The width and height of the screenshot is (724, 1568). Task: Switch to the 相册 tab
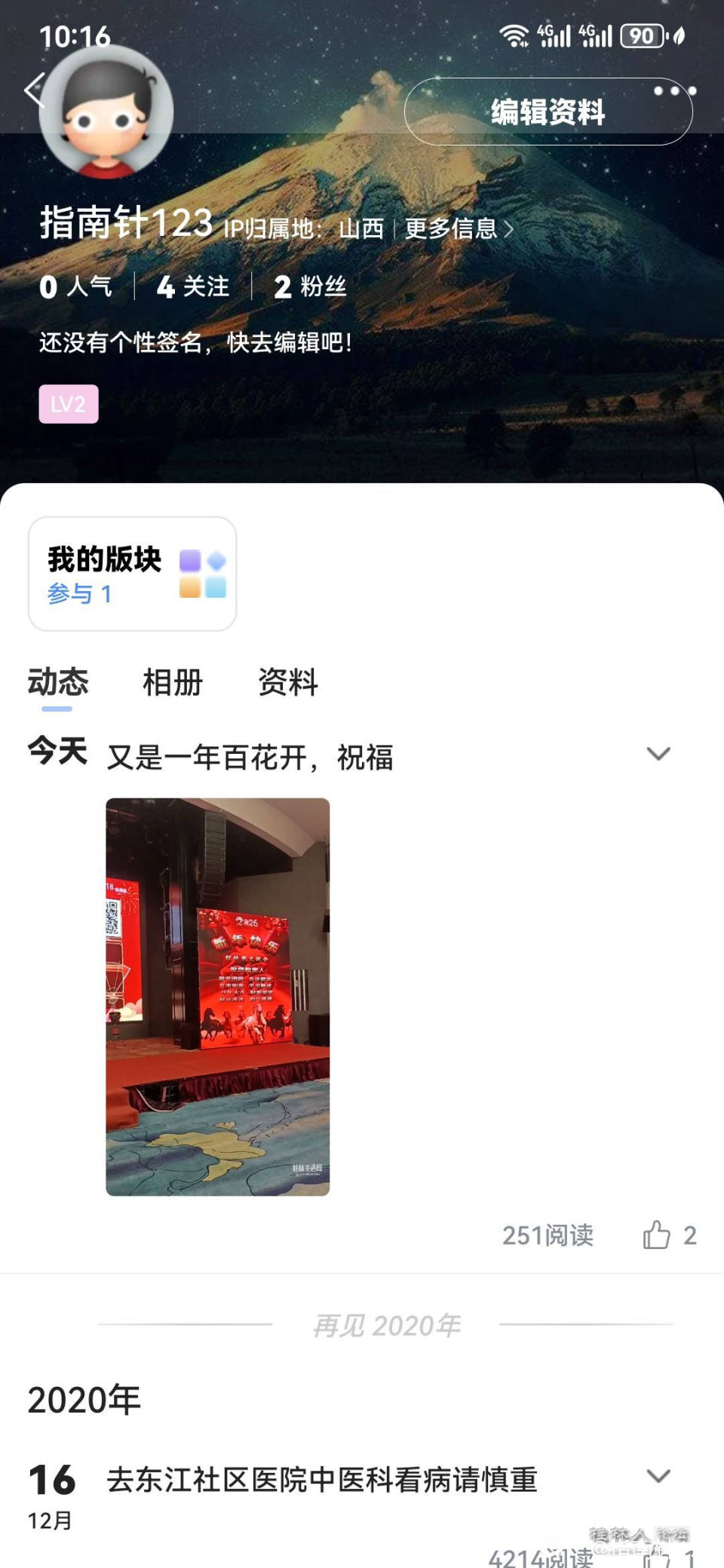click(173, 682)
